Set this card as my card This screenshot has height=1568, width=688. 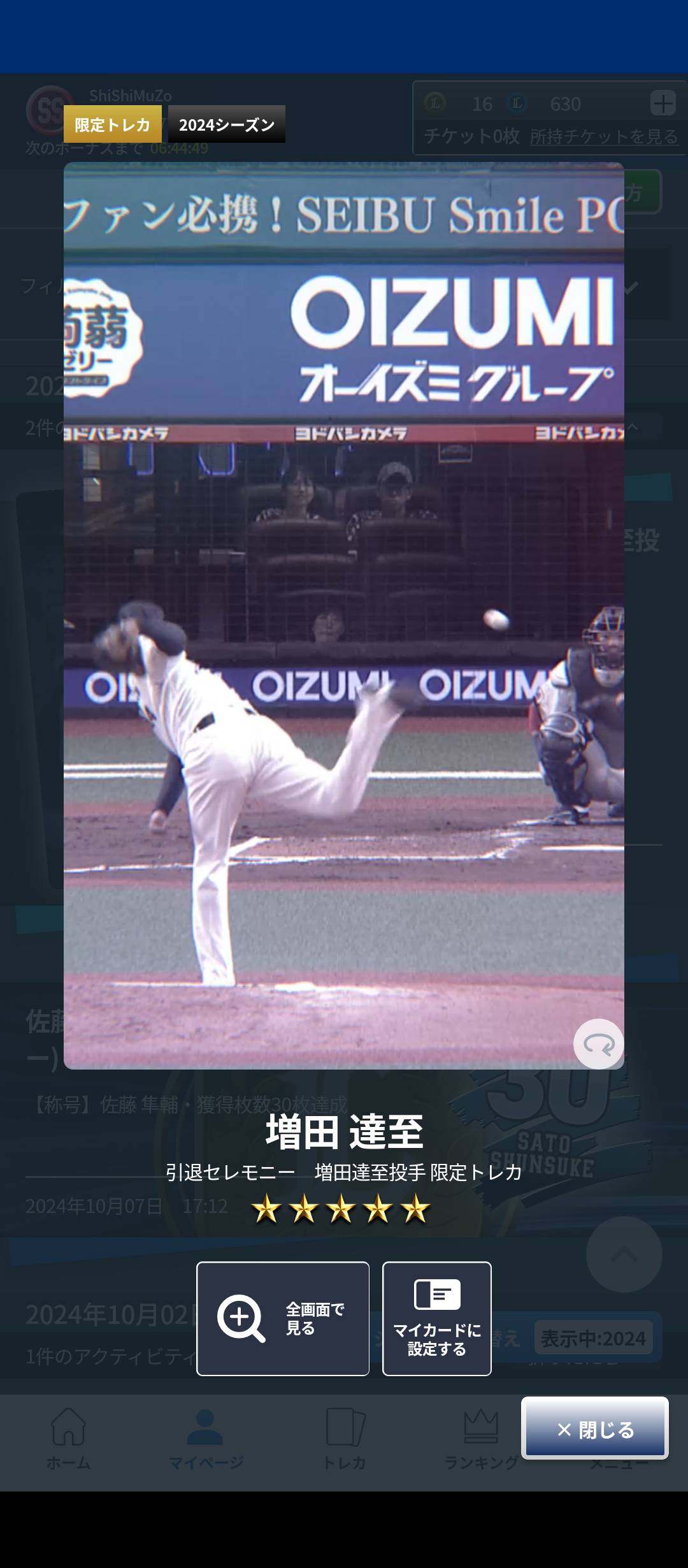pyautogui.click(x=437, y=1318)
